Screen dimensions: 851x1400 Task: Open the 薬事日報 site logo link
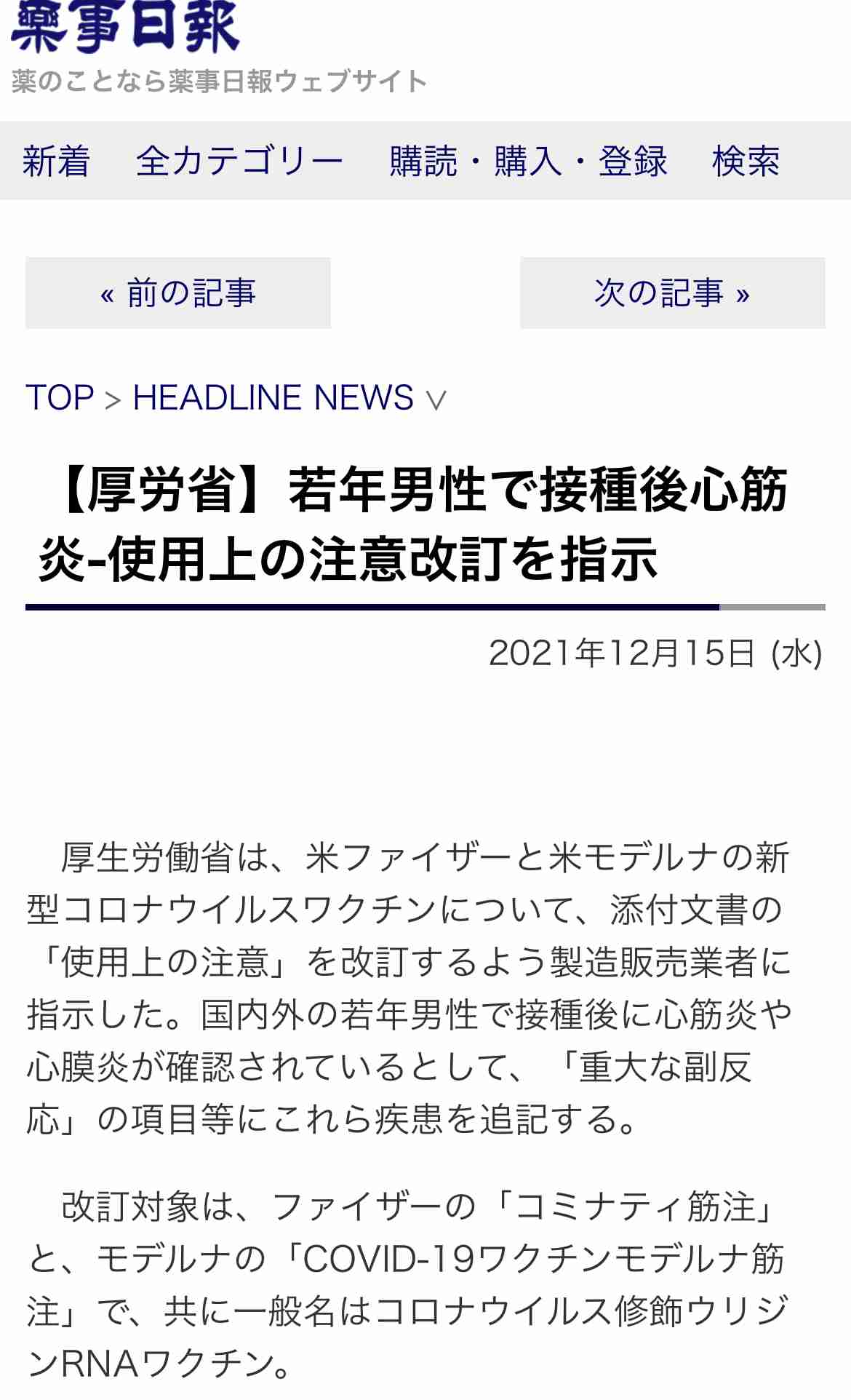click(x=125, y=26)
